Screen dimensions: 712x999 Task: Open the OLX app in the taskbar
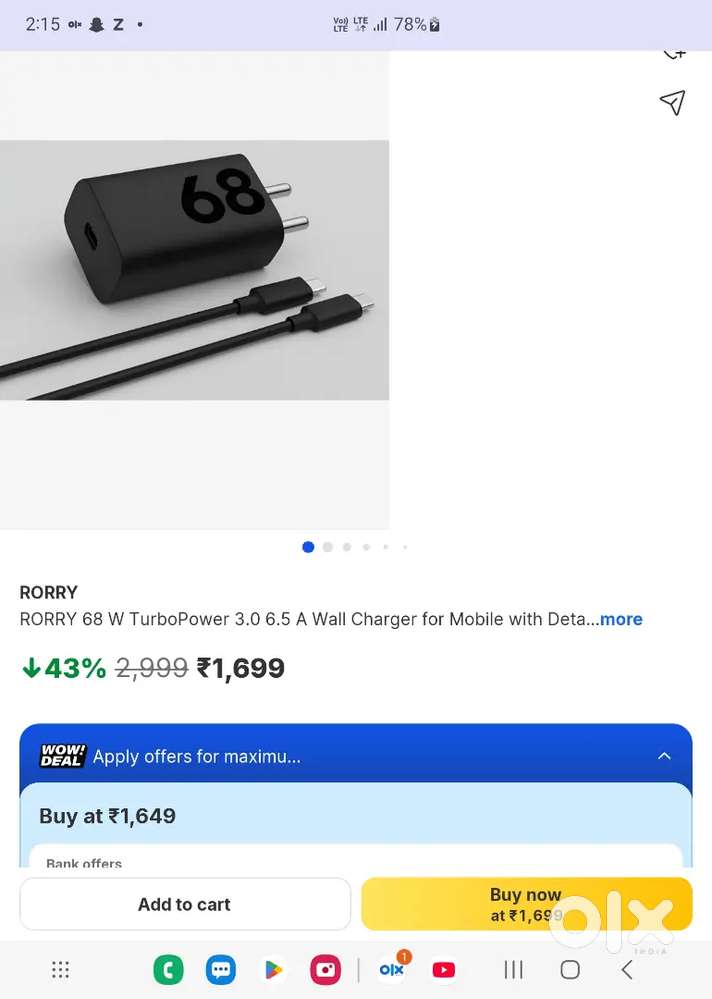(392, 969)
